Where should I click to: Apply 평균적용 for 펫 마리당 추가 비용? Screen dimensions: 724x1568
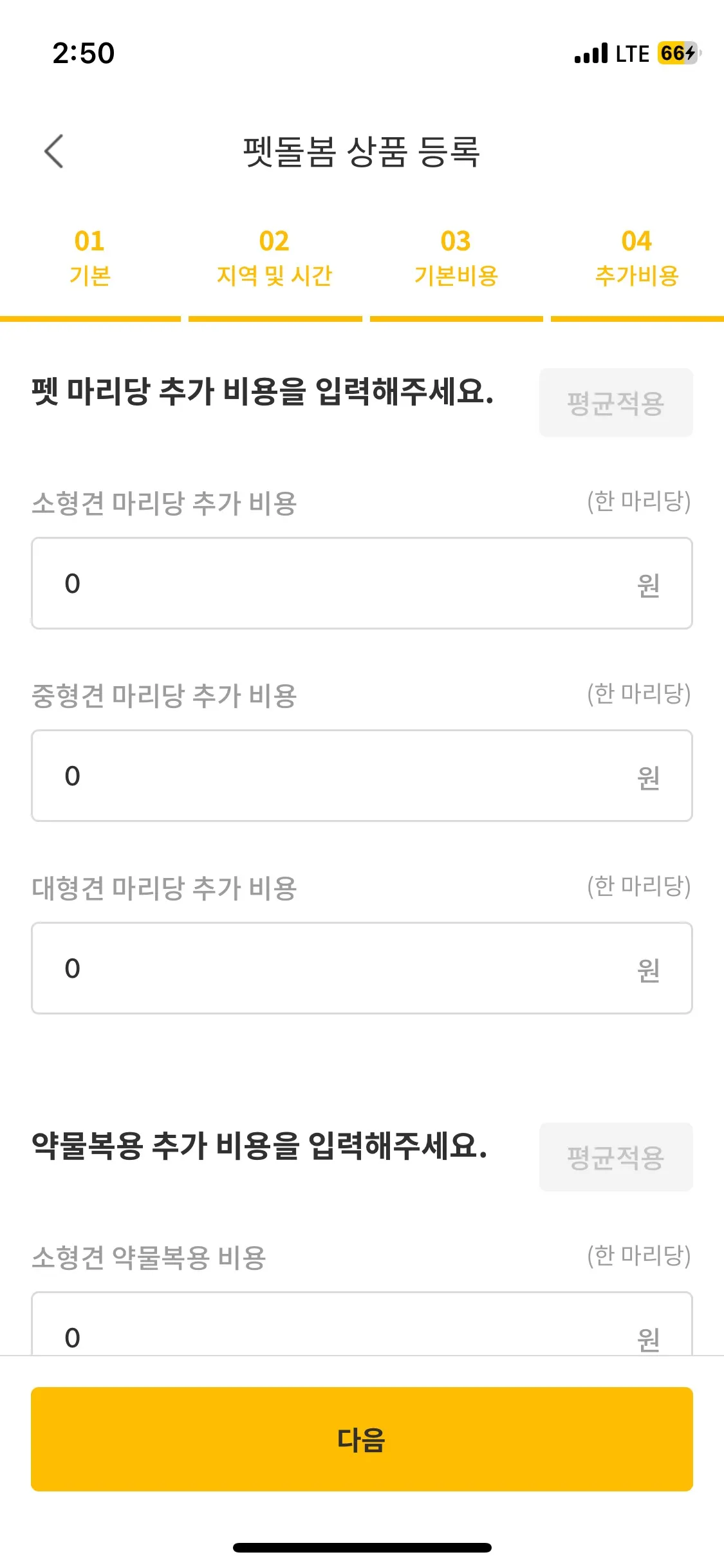(x=616, y=403)
